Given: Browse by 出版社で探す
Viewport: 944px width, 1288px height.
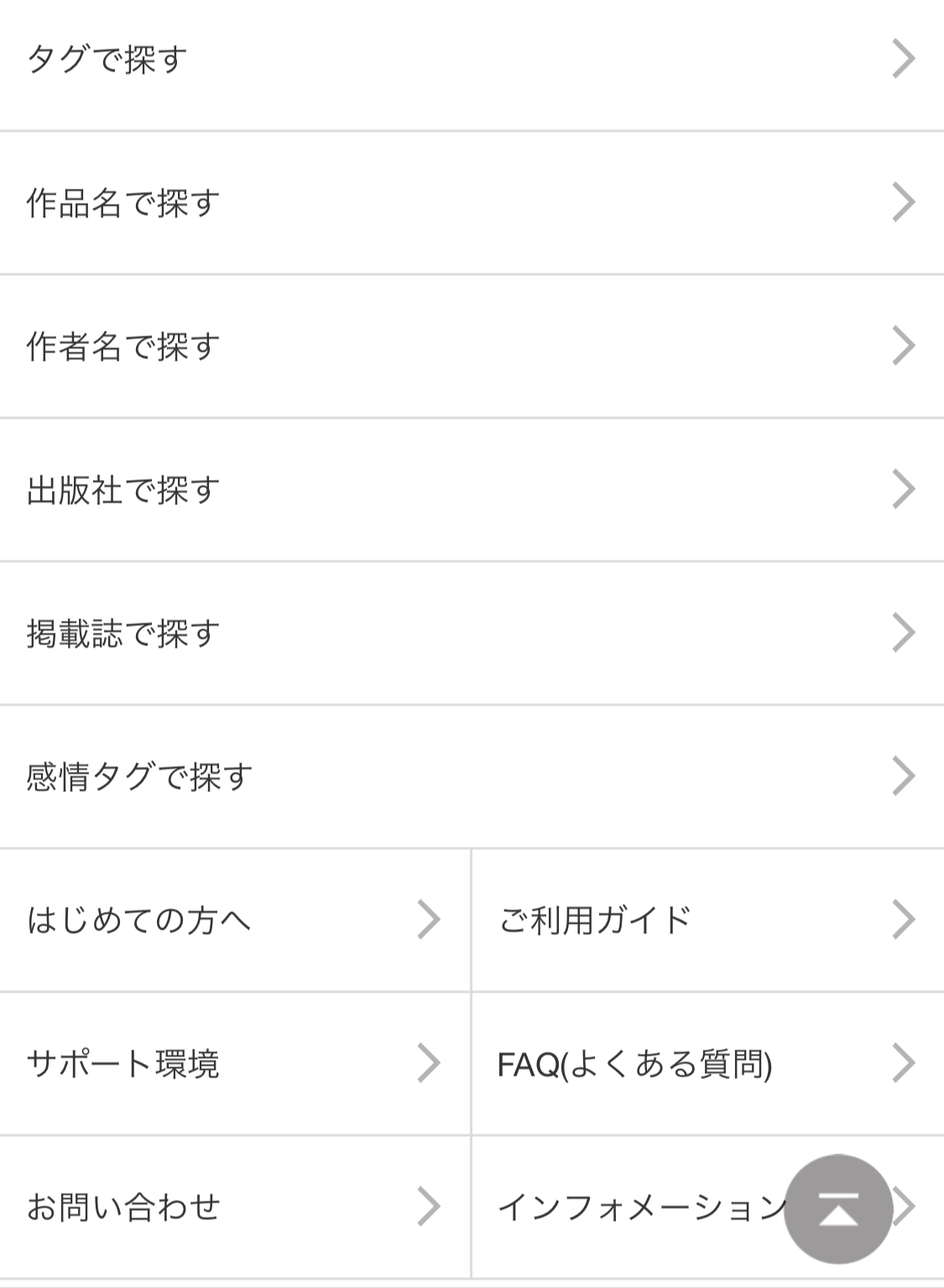Looking at the screenshot, I should click(x=470, y=489).
